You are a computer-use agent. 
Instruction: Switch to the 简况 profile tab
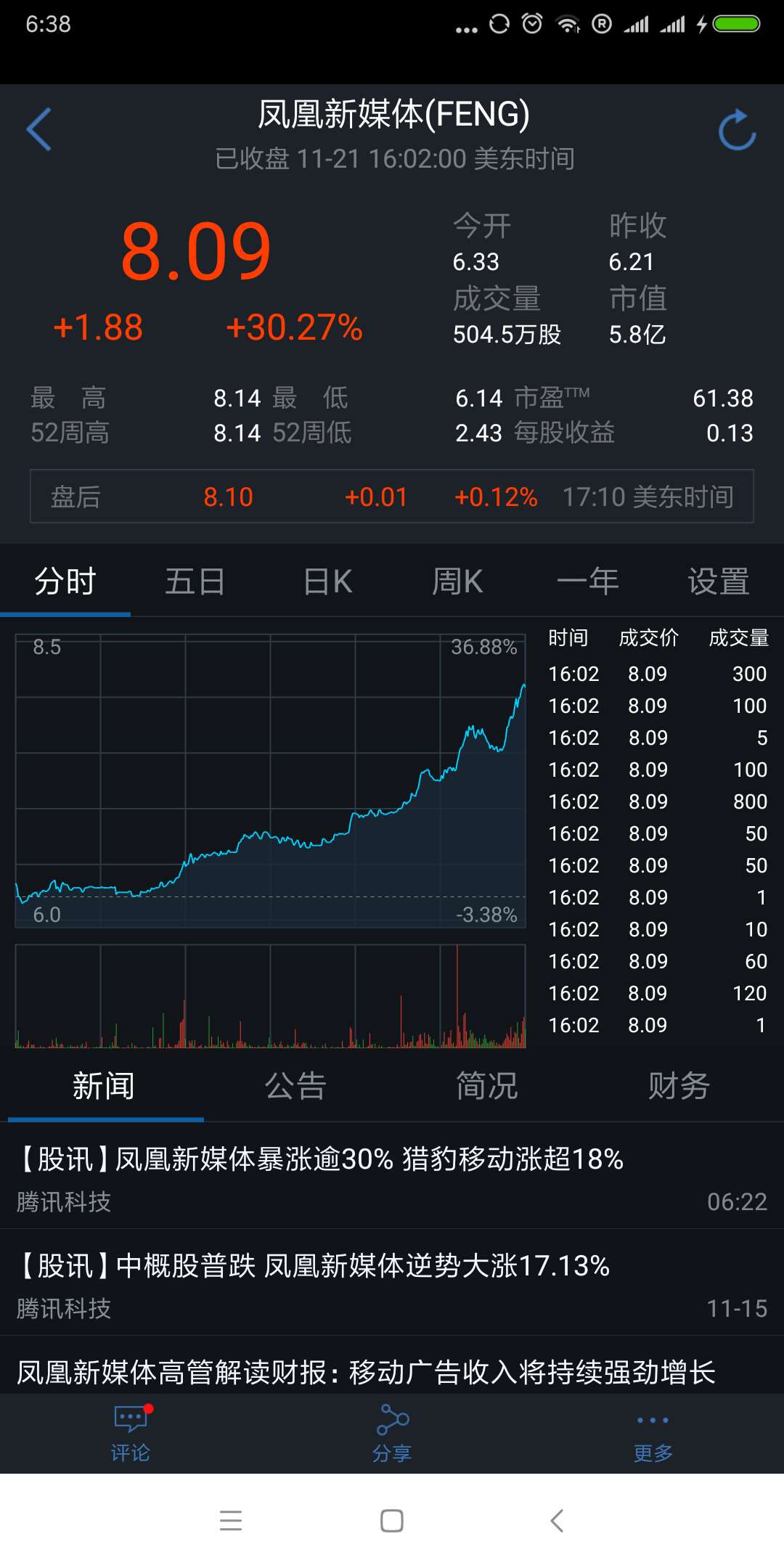486,1086
